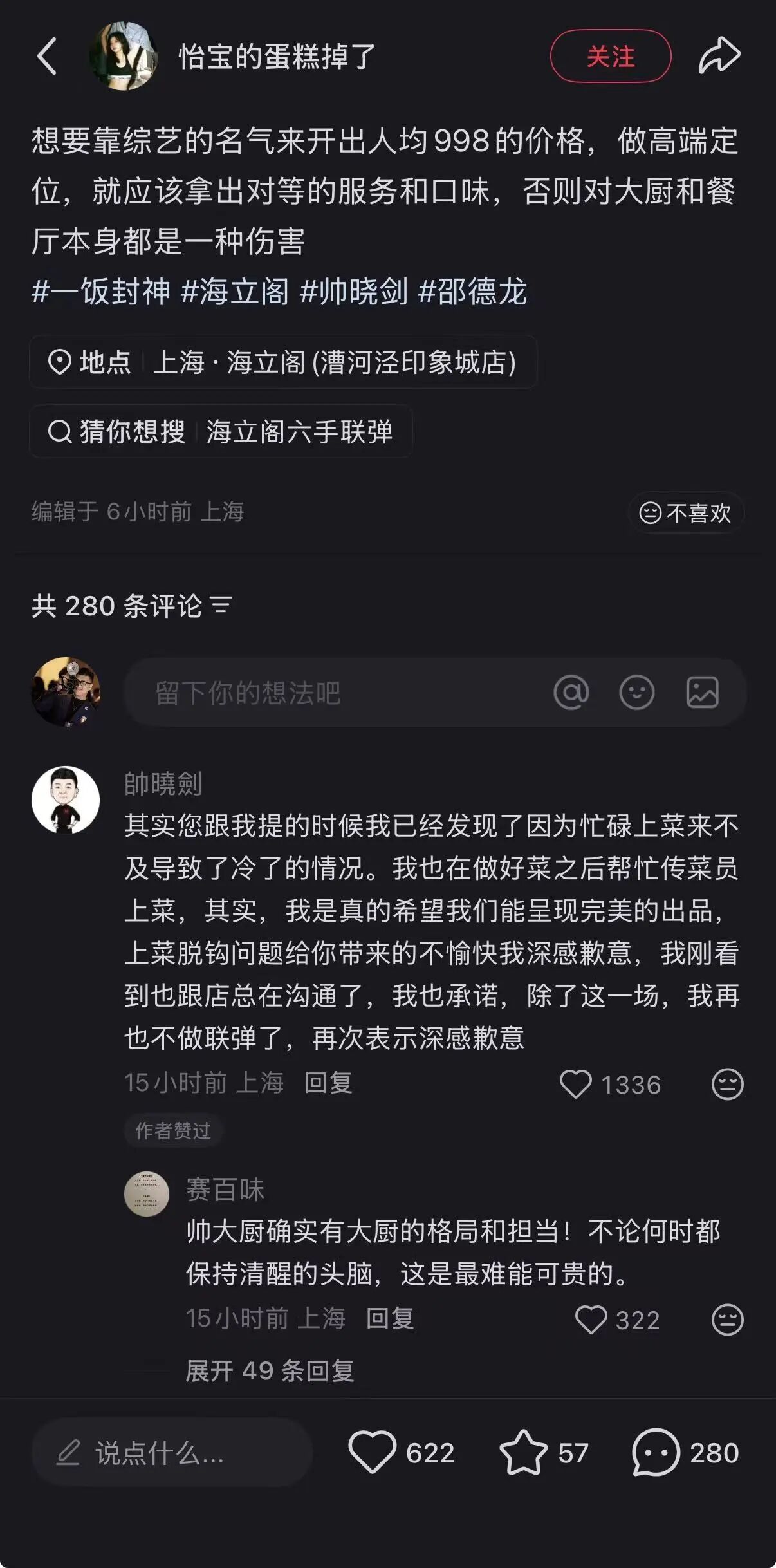Open the emoji picker in comment box
Screen dimensions: 776x1568
click(636, 693)
